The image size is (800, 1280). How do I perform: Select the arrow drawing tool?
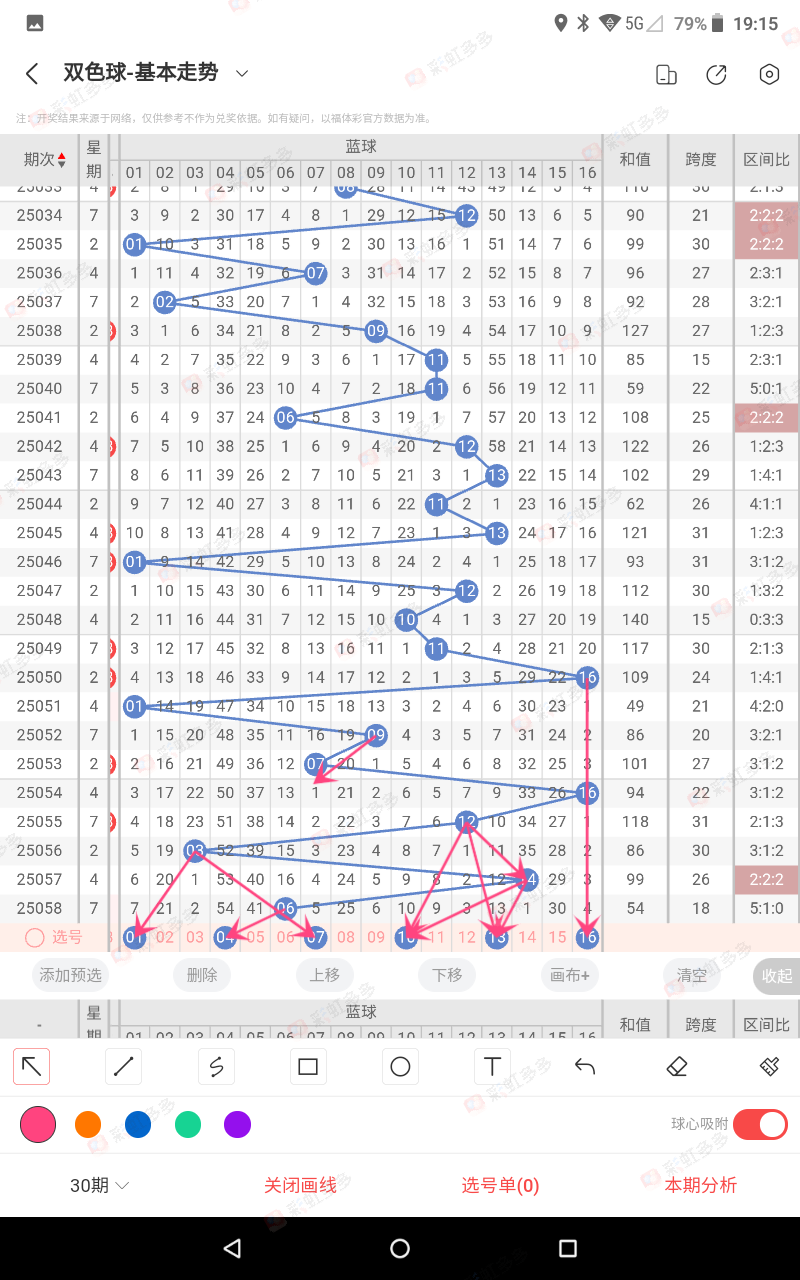pyautogui.click(x=32, y=1067)
